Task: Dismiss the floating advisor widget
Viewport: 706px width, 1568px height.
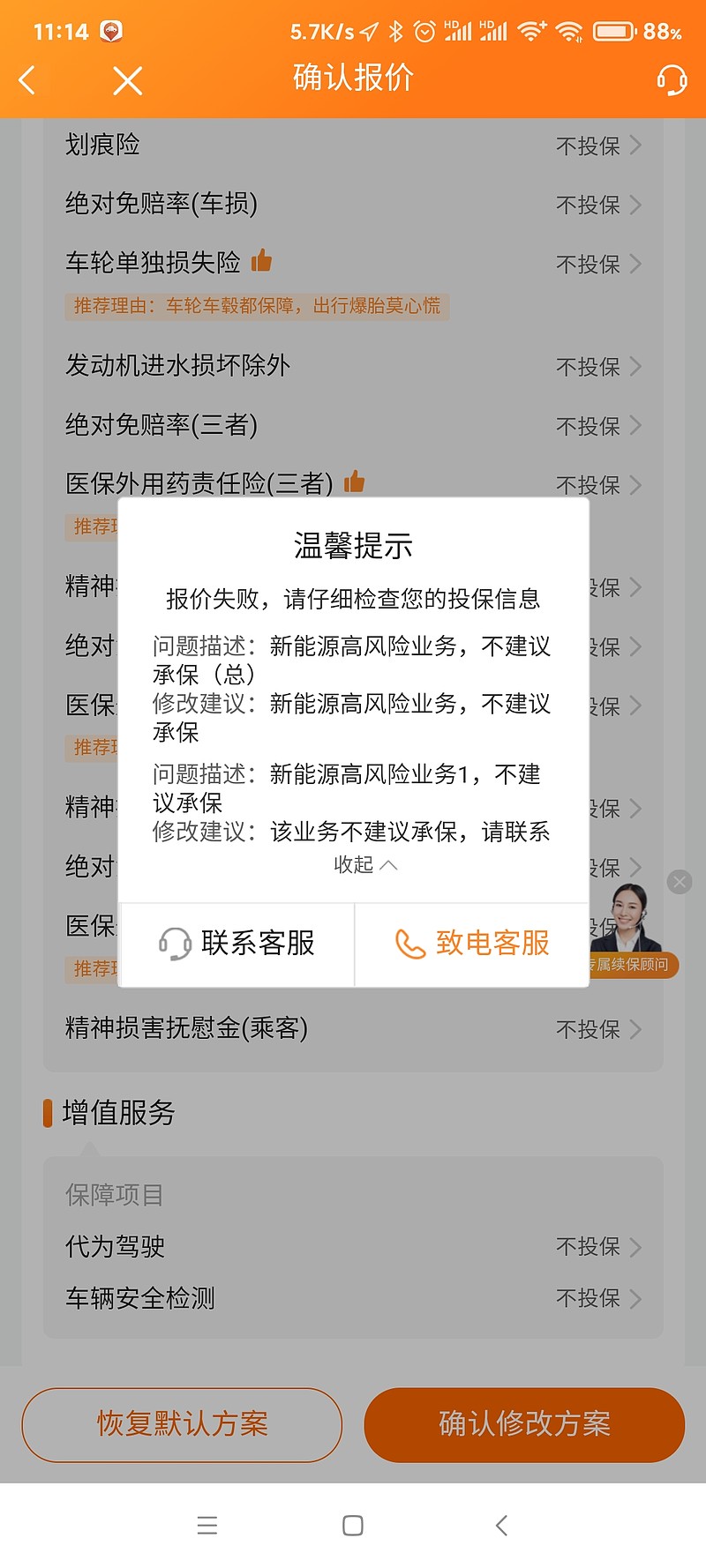Action: click(x=680, y=882)
